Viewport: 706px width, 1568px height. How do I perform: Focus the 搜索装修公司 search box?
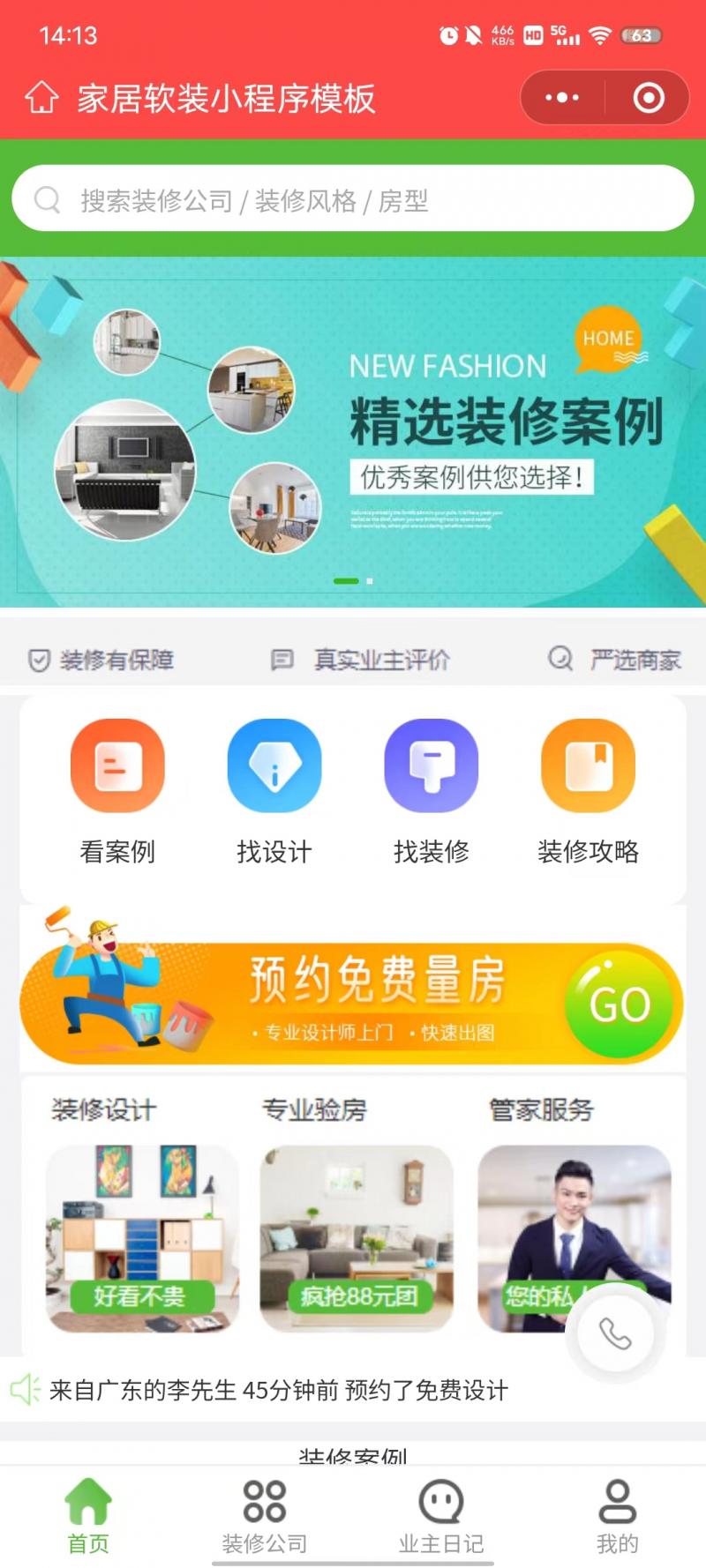tap(353, 200)
